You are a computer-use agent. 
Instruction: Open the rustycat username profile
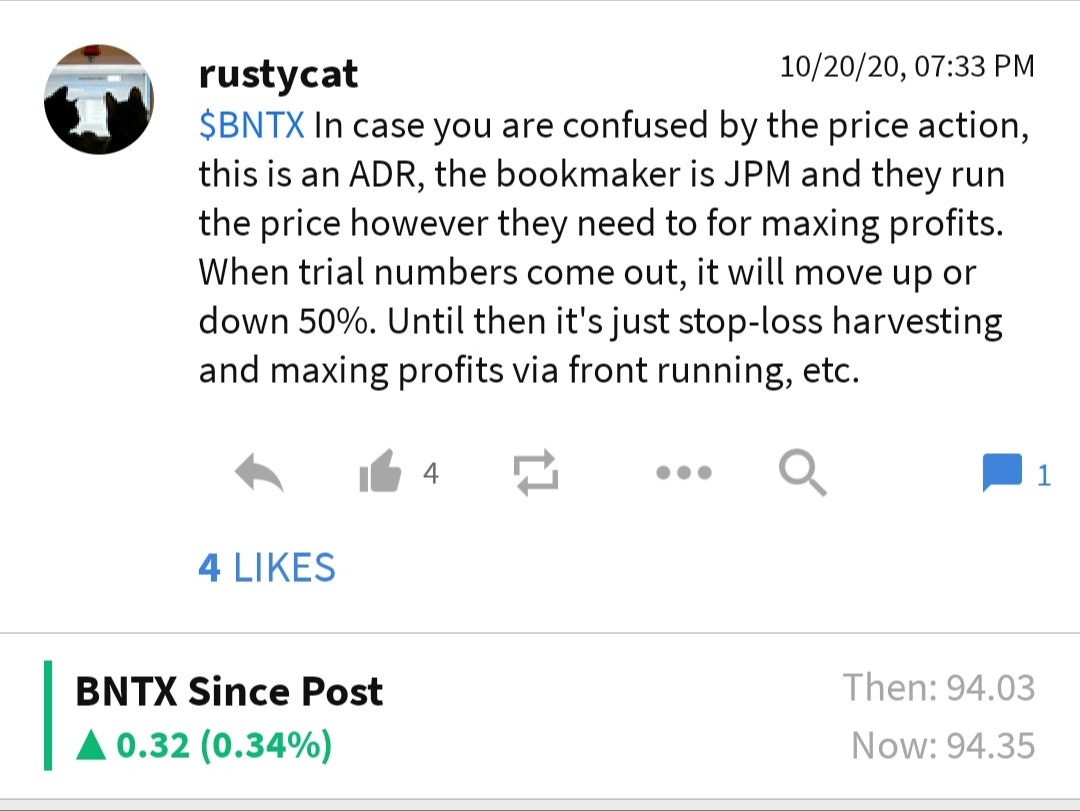(x=278, y=74)
